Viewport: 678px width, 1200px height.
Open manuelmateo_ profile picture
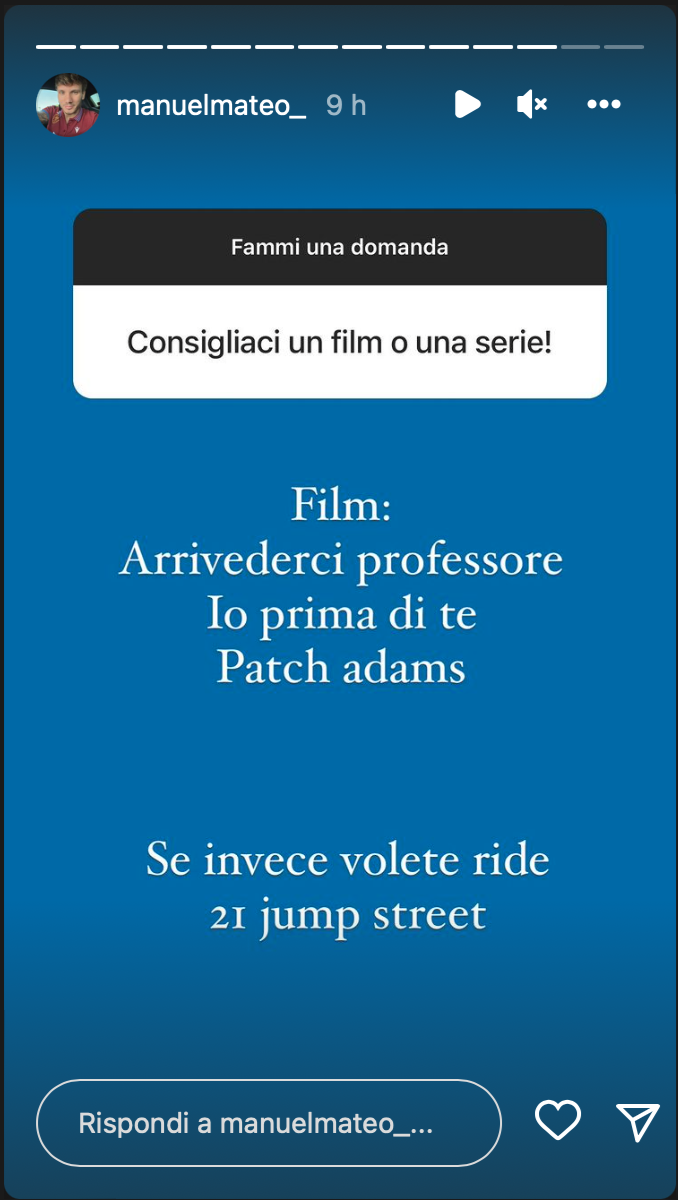pos(68,105)
